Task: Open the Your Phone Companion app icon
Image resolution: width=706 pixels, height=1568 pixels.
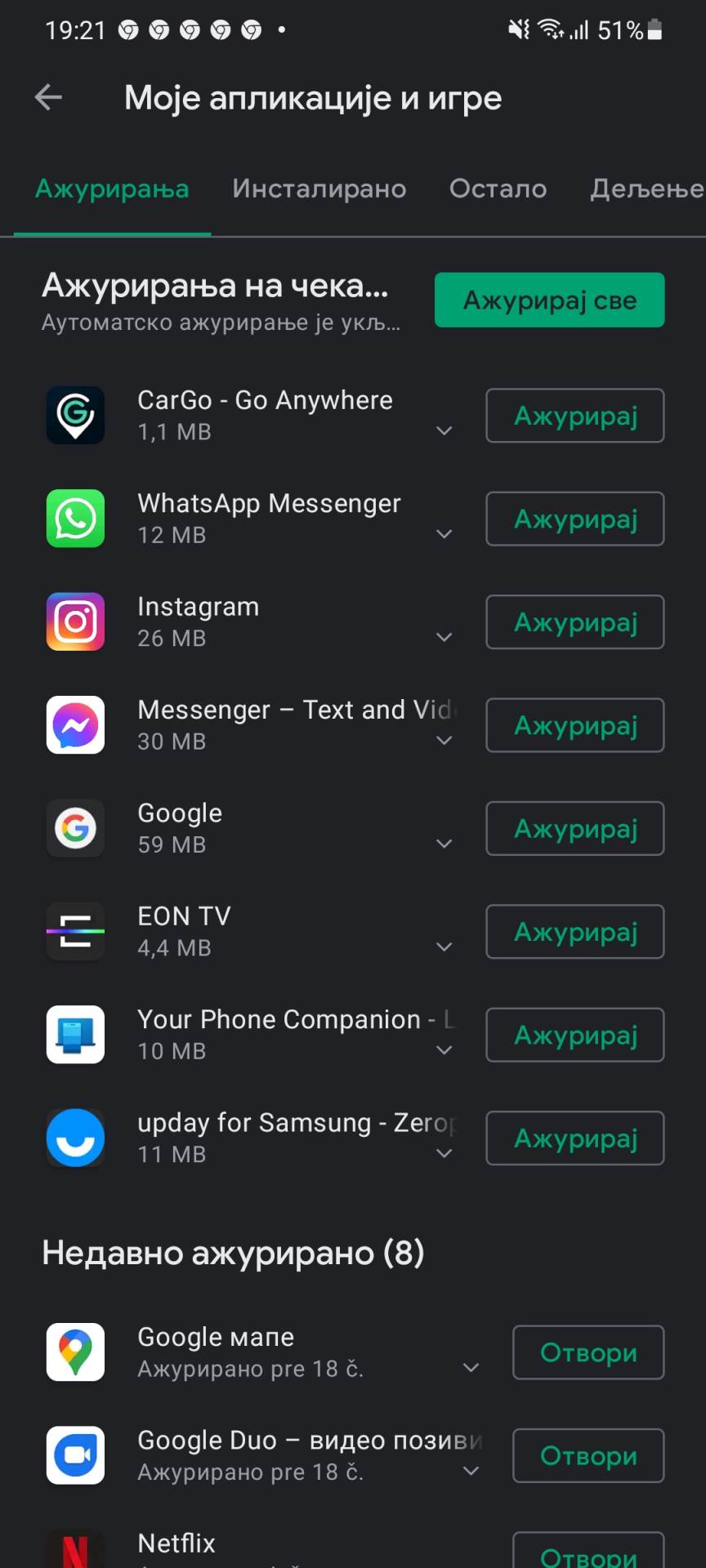Action: [75, 1035]
